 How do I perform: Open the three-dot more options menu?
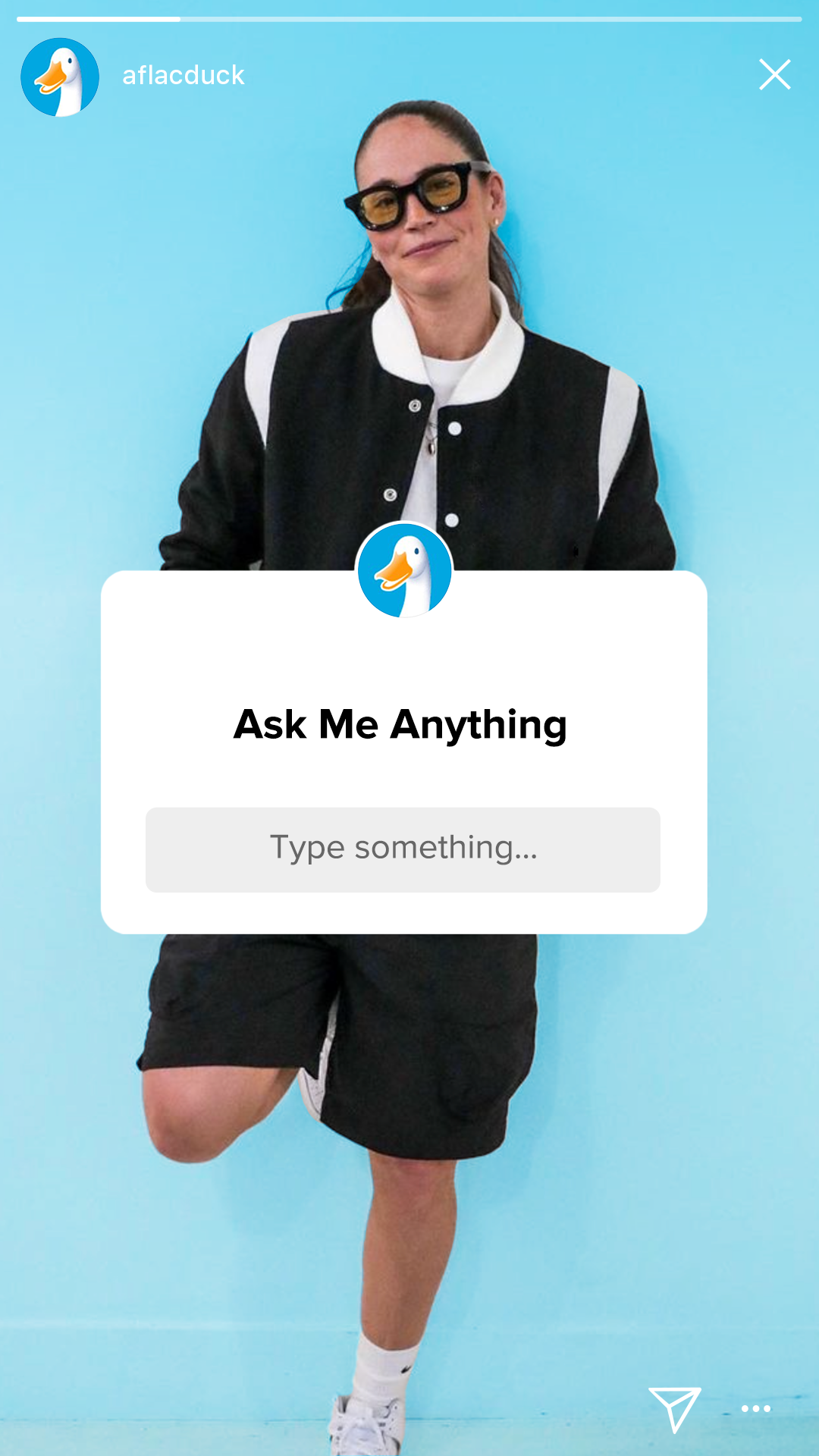click(756, 1409)
